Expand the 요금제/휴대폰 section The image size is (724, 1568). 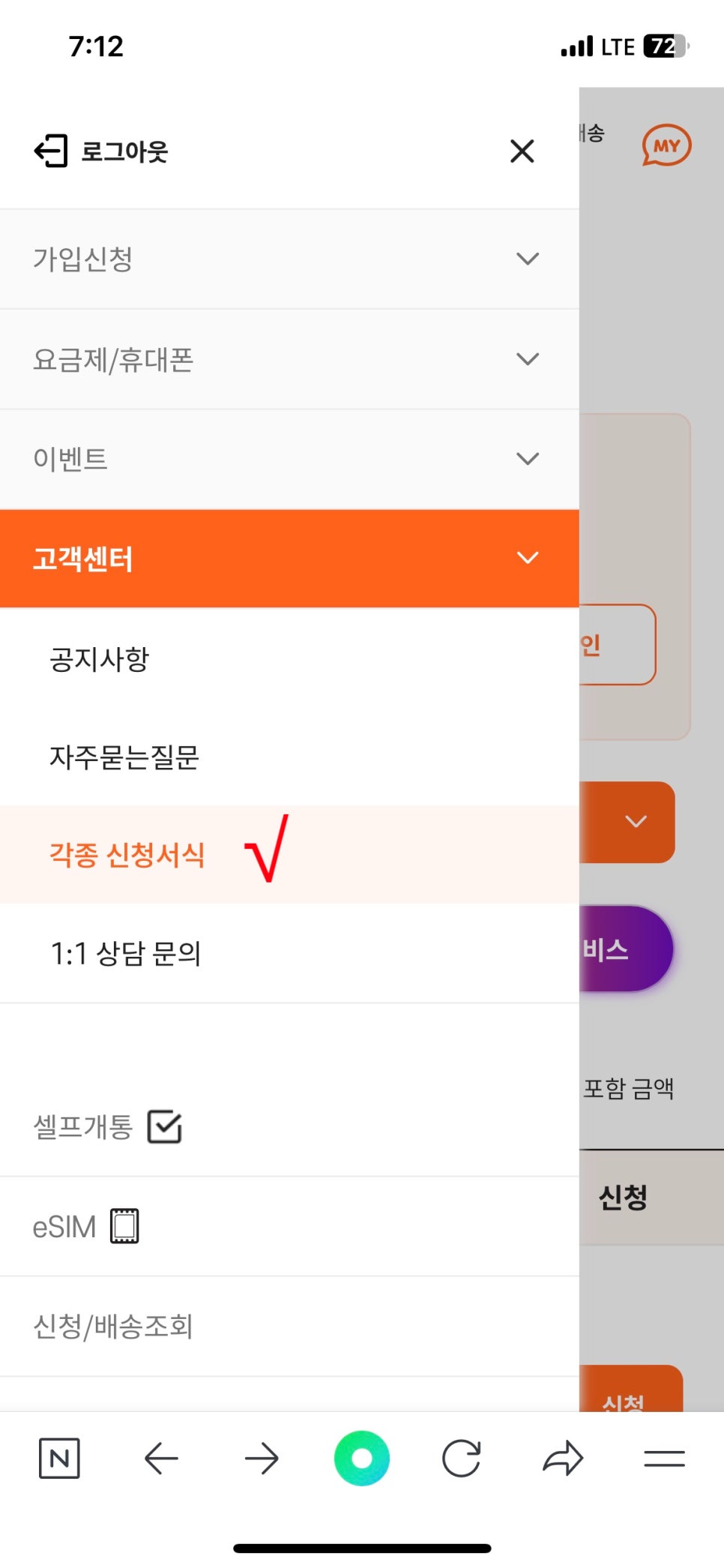(289, 359)
